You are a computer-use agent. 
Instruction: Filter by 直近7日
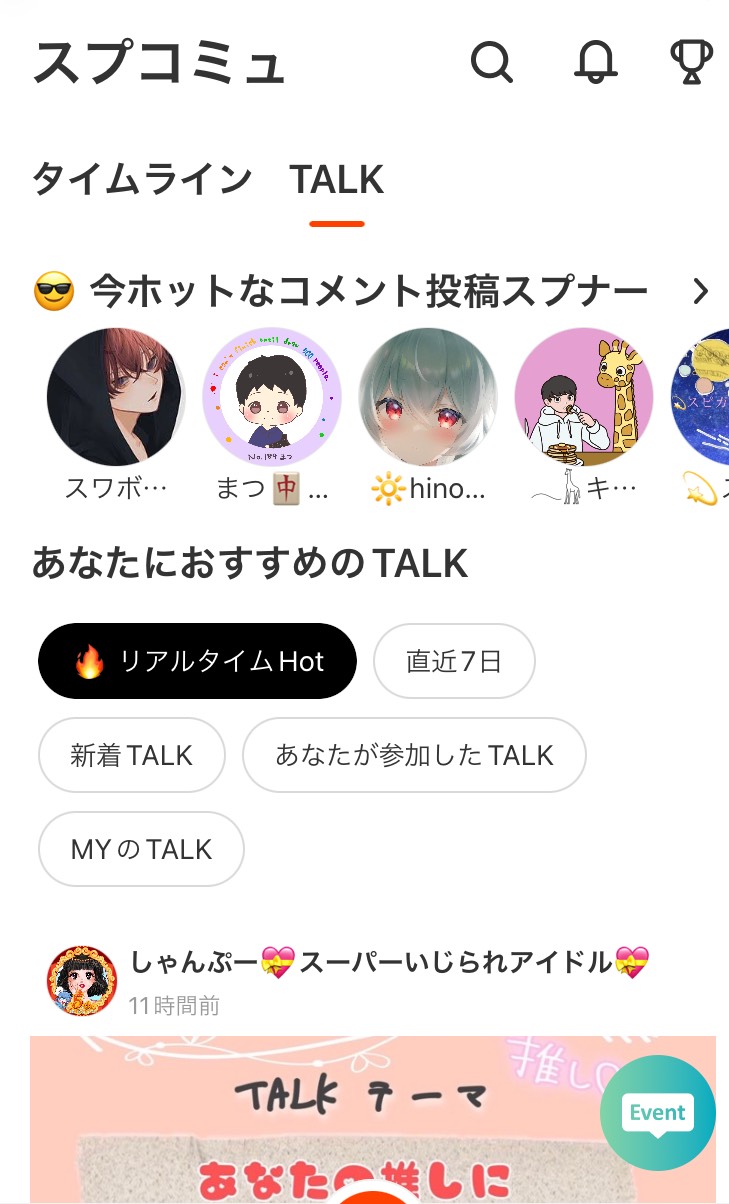pos(454,661)
